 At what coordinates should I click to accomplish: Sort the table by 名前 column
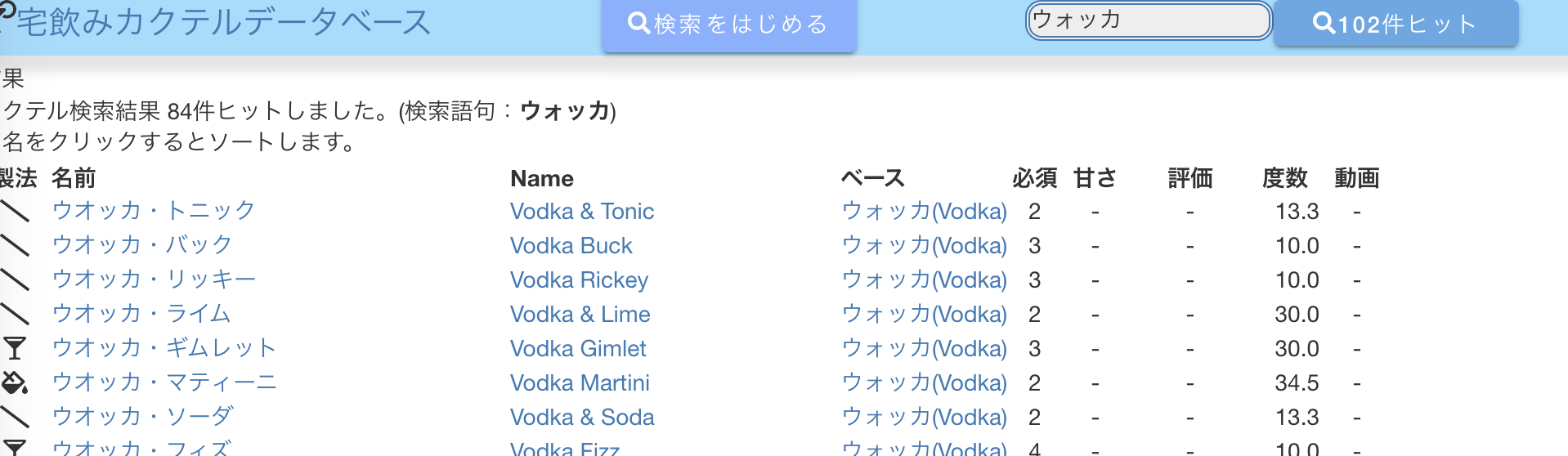tap(74, 178)
